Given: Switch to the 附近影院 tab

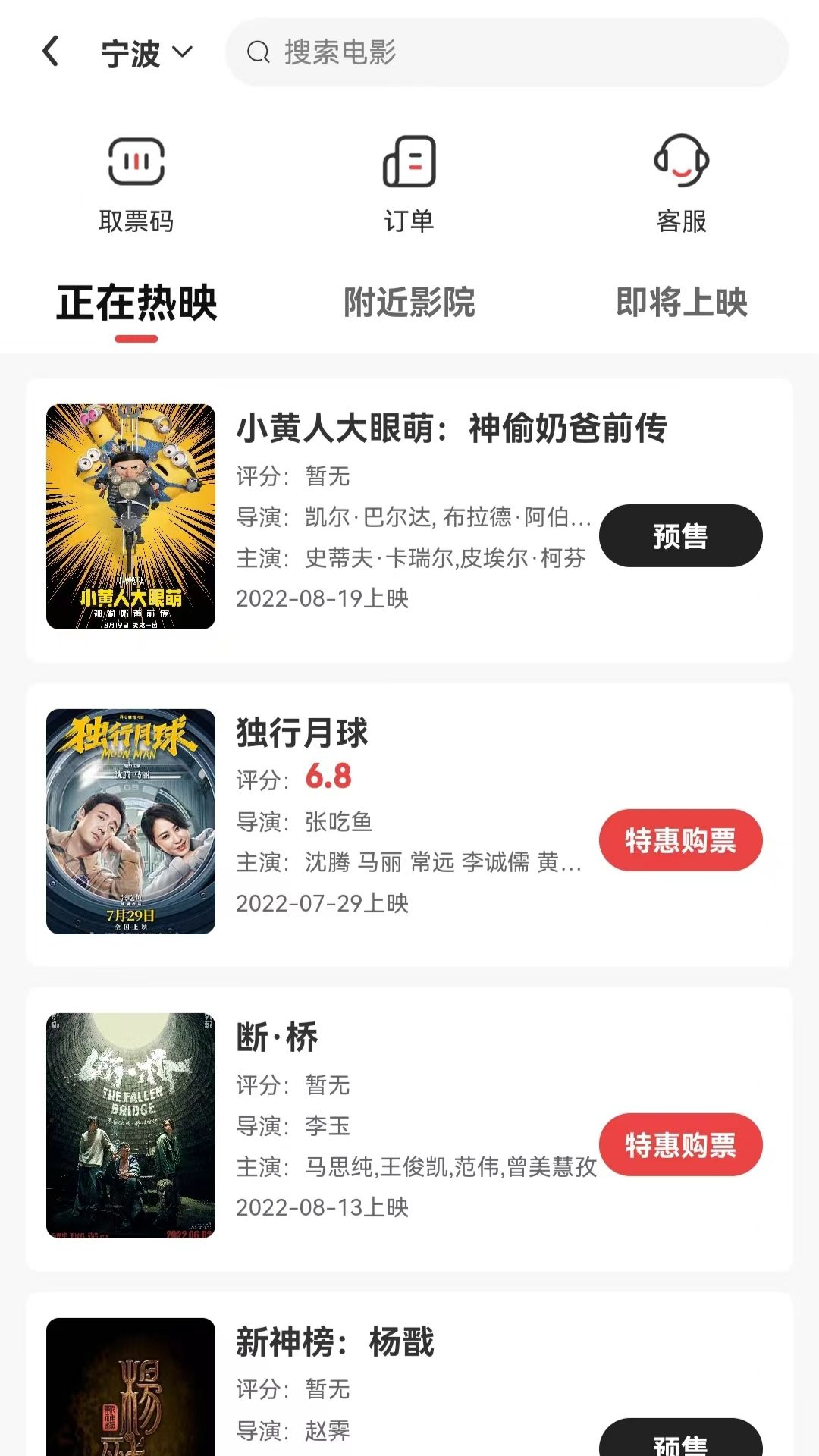Looking at the screenshot, I should (x=409, y=303).
